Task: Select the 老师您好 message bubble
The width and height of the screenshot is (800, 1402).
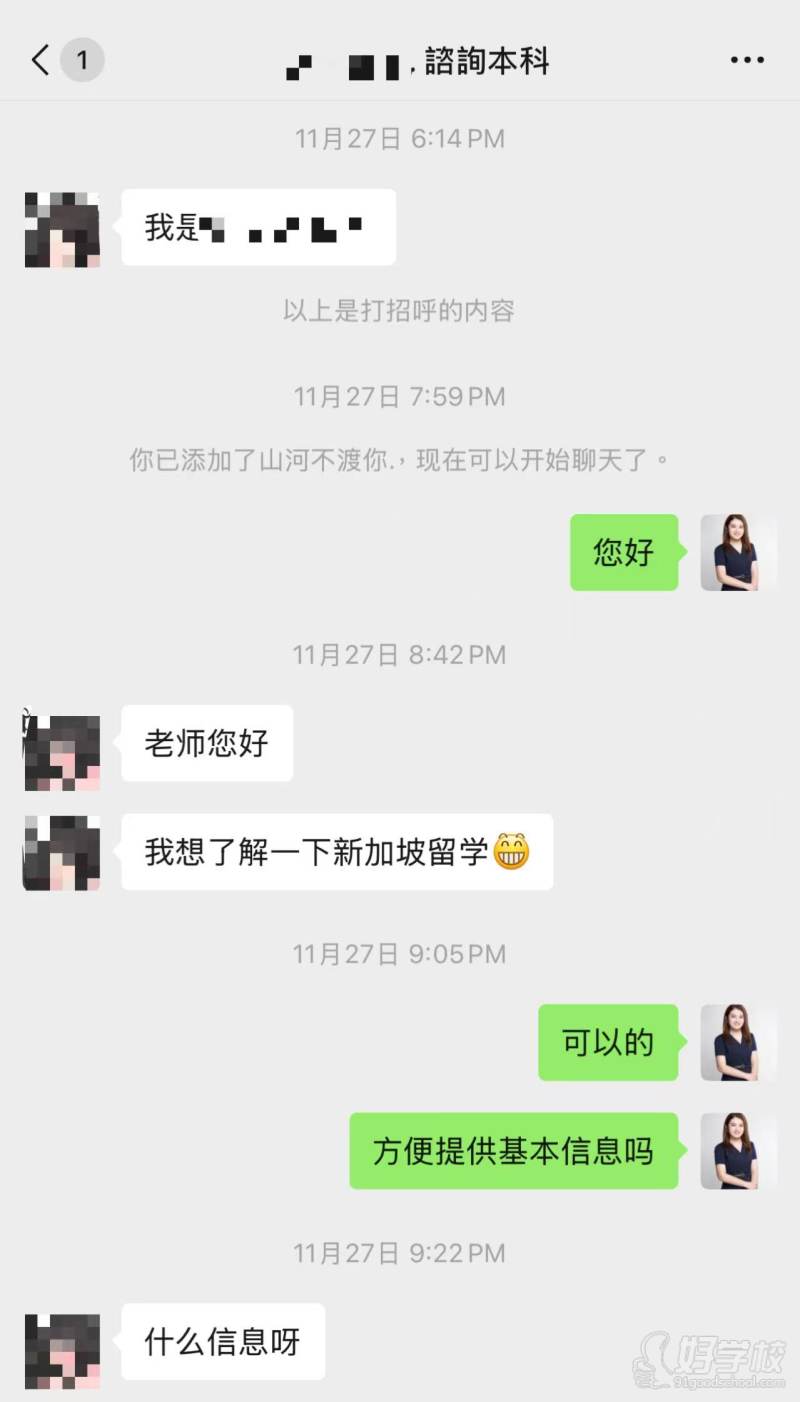Action: [x=206, y=743]
